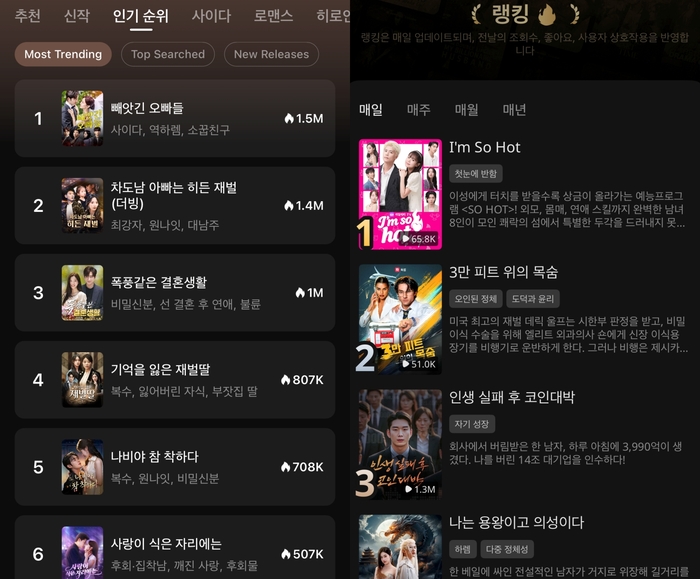
Task: Switch to the 추천 tab
Action: pos(27,16)
